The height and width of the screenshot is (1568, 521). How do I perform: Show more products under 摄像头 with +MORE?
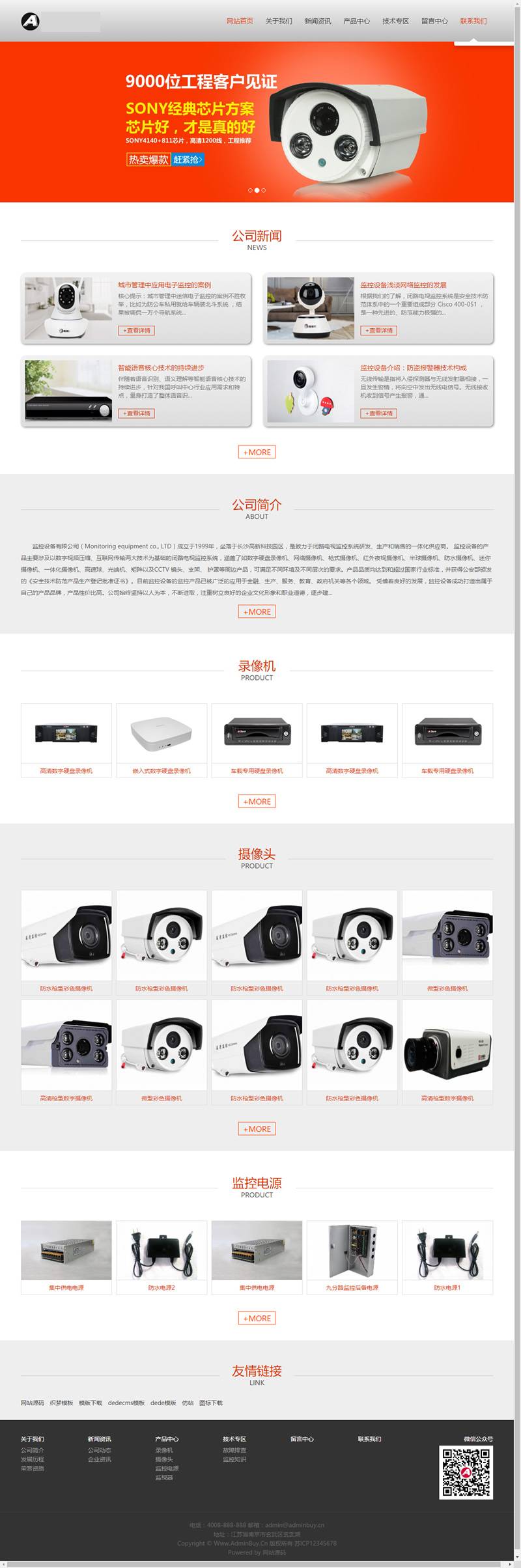tap(257, 1128)
